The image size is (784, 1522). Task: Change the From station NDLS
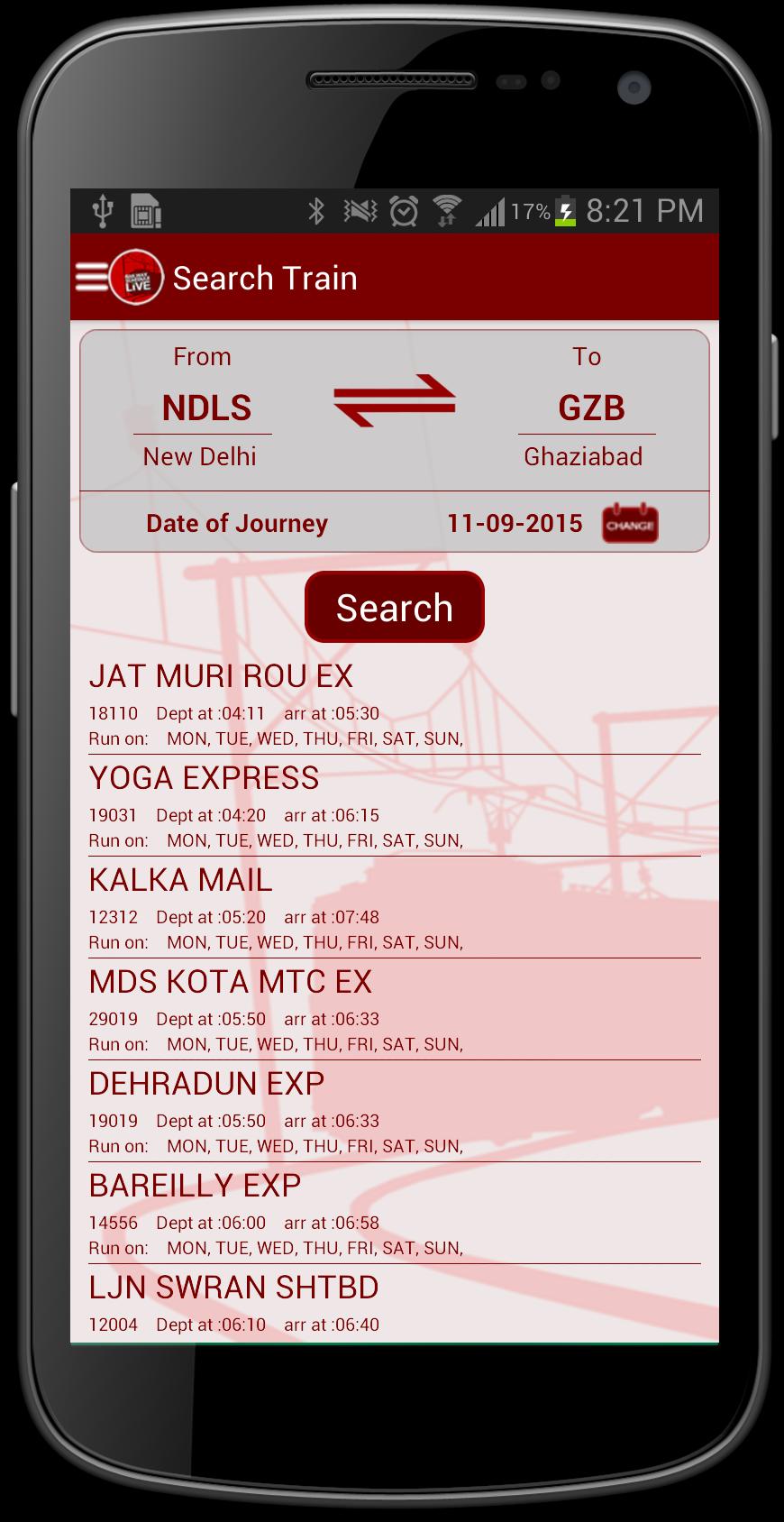click(205, 408)
